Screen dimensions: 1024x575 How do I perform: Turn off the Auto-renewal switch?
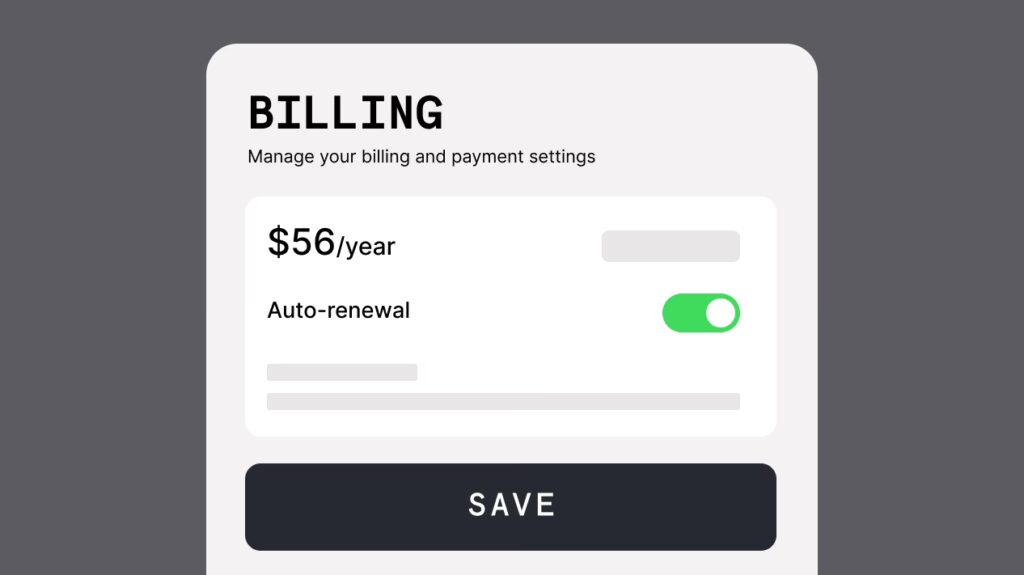click(x=700, y=313)
